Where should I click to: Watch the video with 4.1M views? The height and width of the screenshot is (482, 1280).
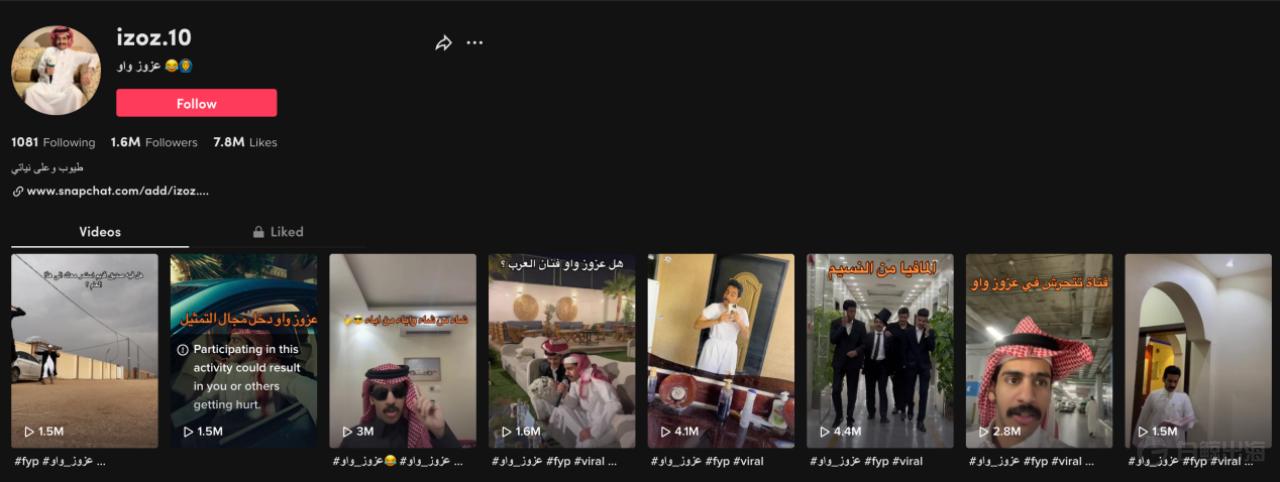[721, 350]
